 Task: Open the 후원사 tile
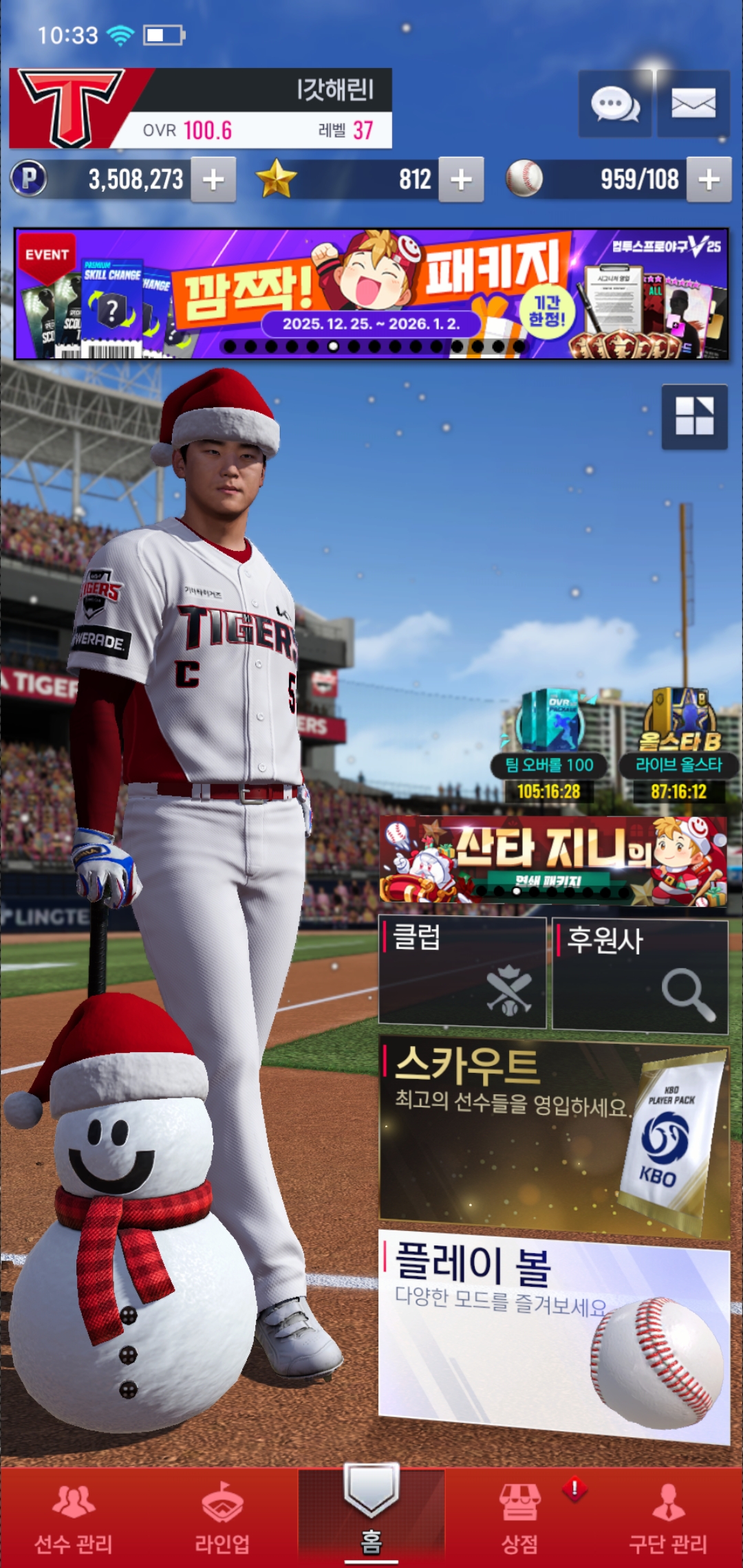[640, 975]
